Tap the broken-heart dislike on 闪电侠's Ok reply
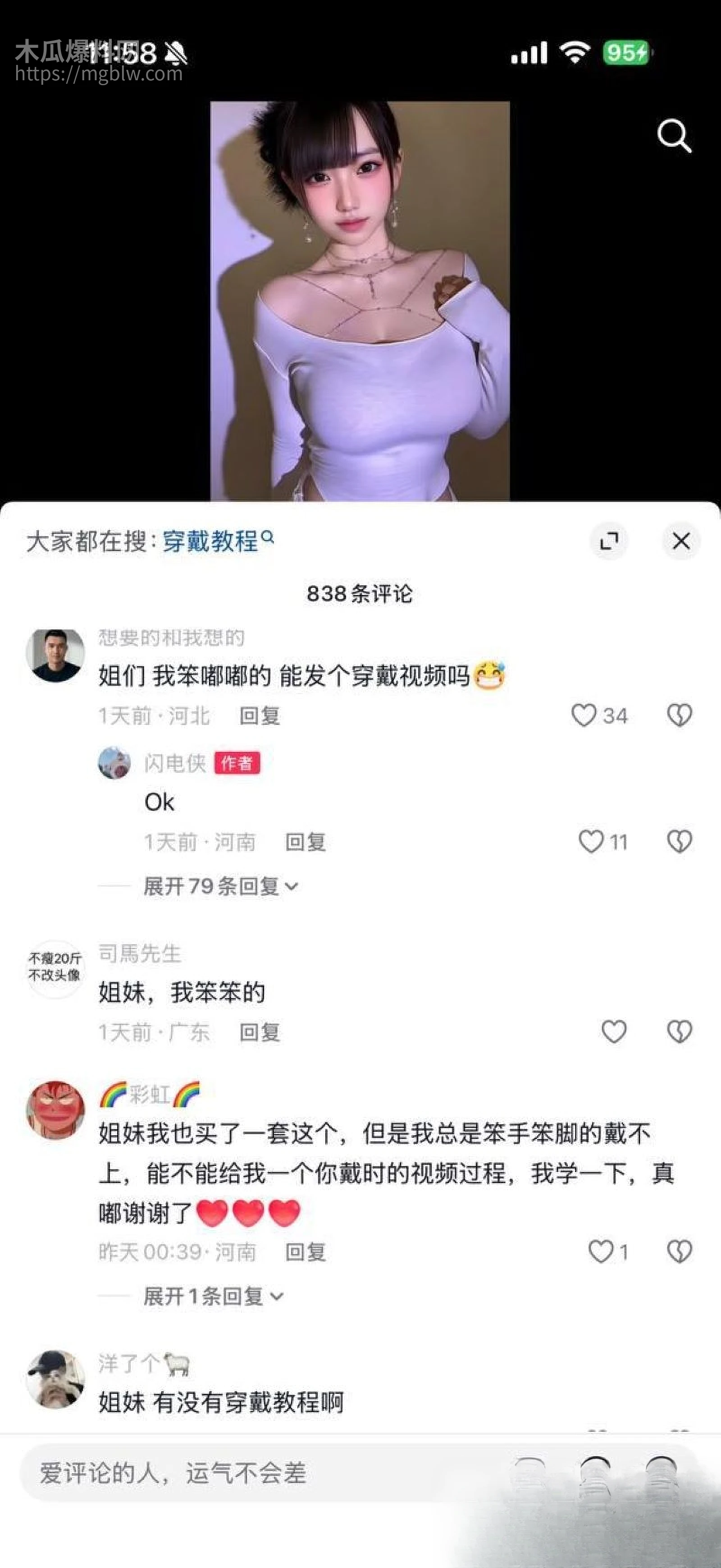Viewport: 721px width, 1568px height. click(681, 842)
